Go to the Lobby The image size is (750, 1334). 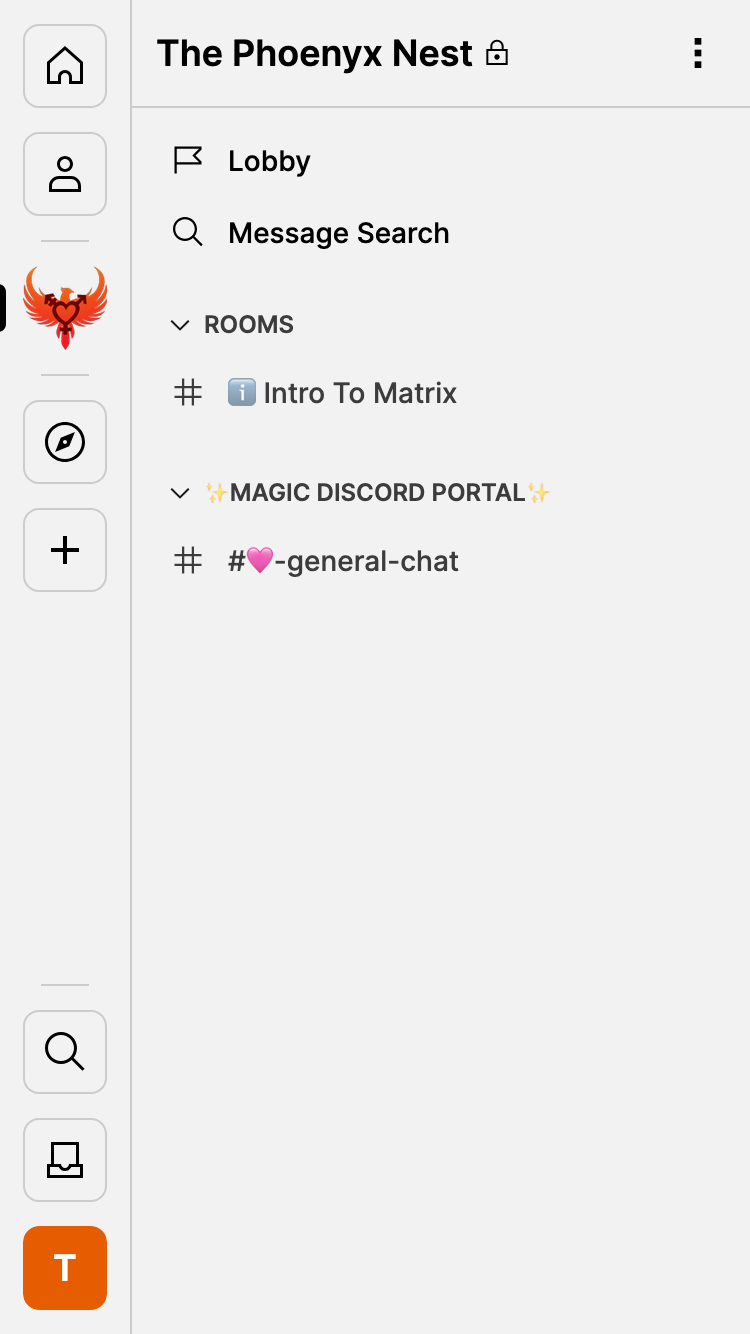(269, 161)
